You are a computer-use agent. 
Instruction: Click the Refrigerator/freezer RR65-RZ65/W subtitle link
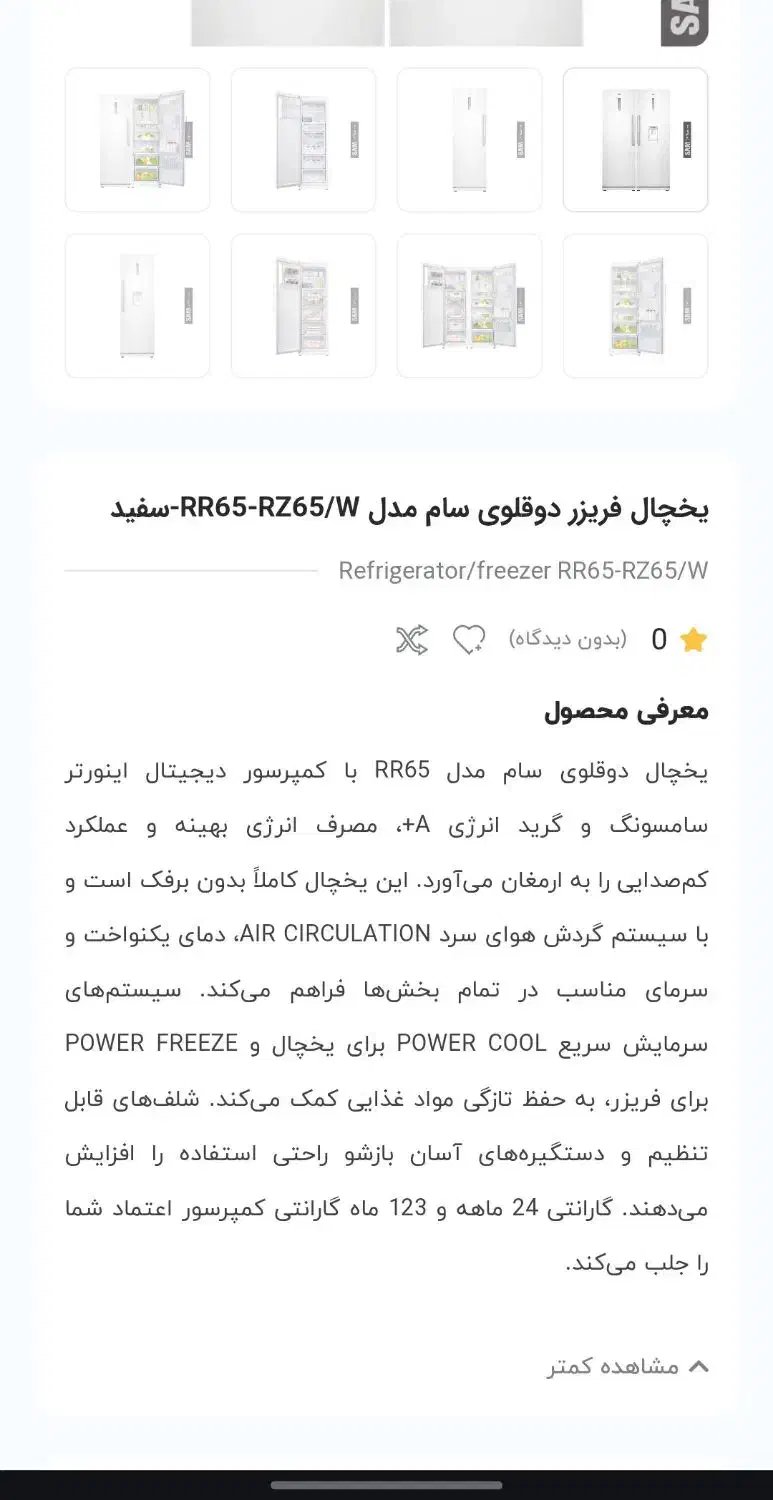(524, 570)
